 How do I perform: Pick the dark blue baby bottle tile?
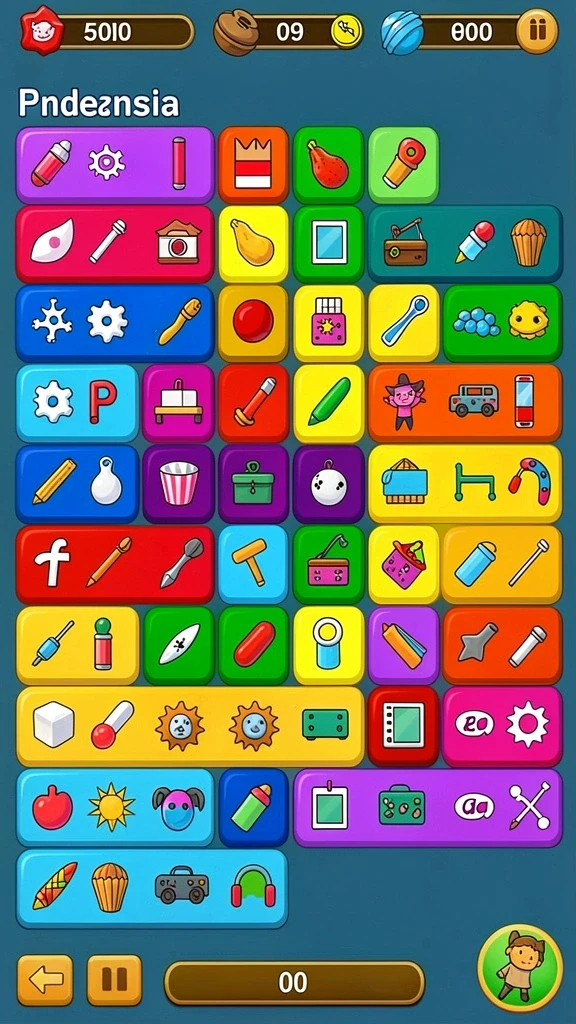(x=253, y=807)
